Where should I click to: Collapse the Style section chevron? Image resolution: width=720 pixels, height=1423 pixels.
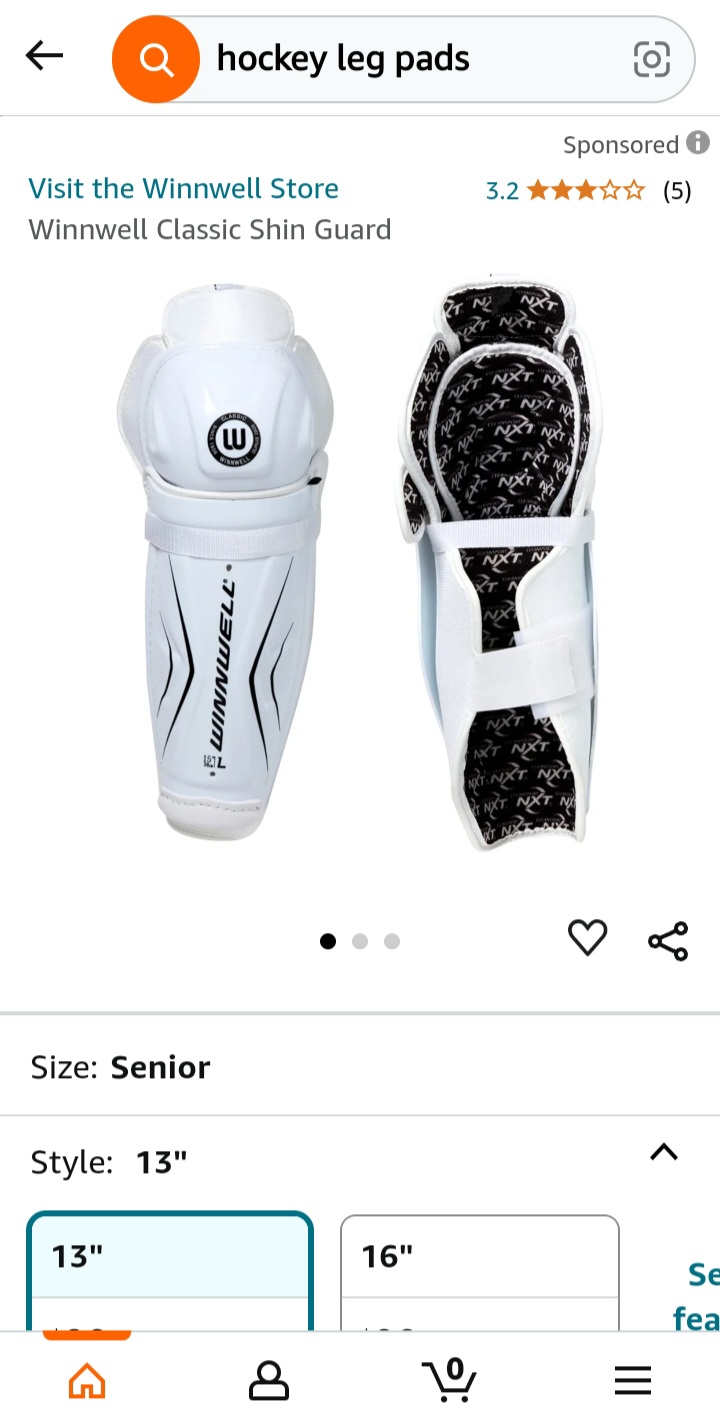tap(663, 1152)
